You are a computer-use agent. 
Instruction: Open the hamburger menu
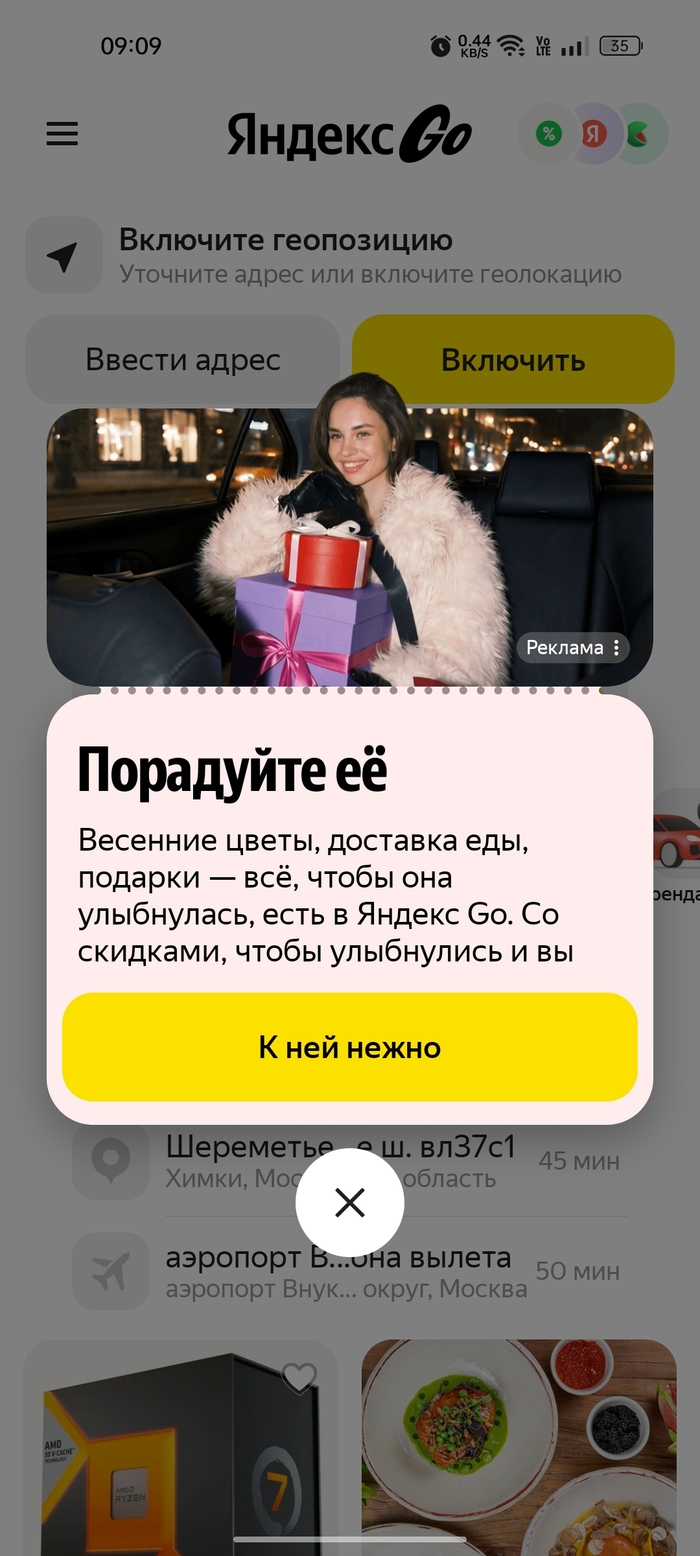click(x=62, y=134)
